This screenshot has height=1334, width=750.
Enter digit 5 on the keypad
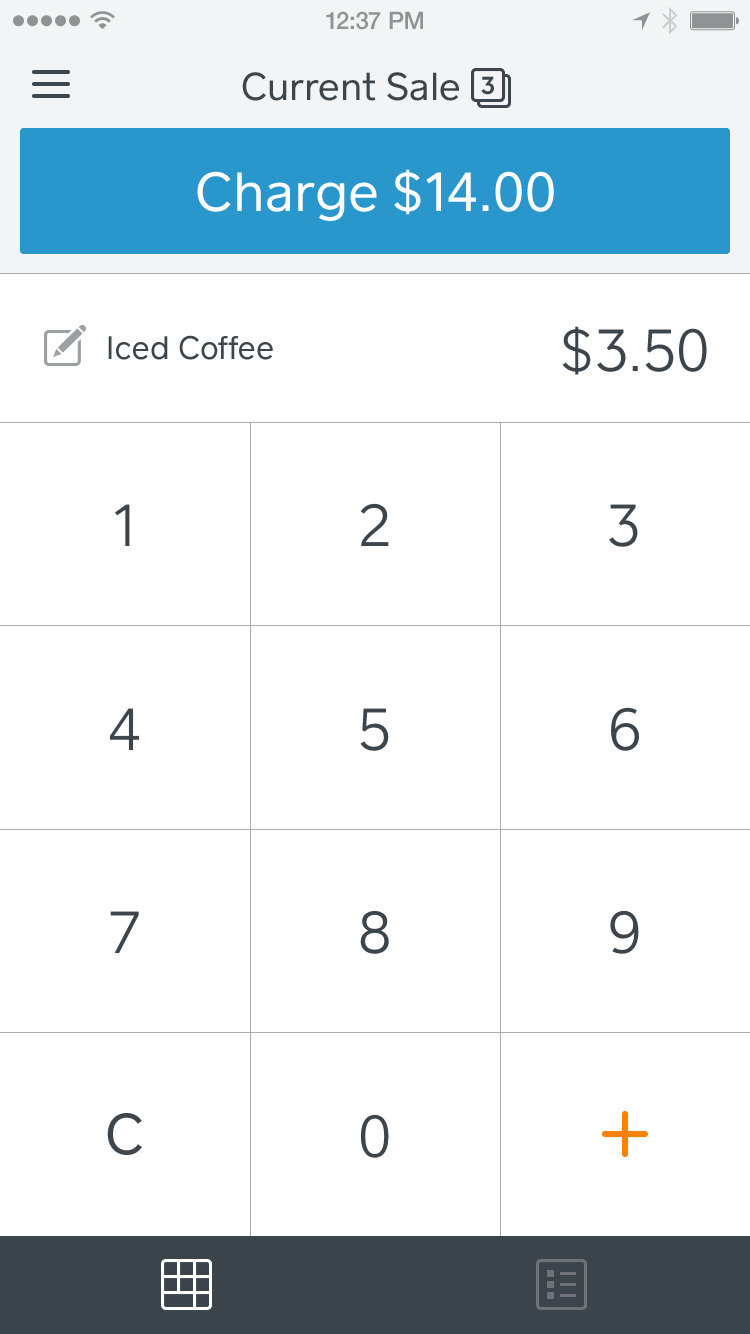pos(375,728)
